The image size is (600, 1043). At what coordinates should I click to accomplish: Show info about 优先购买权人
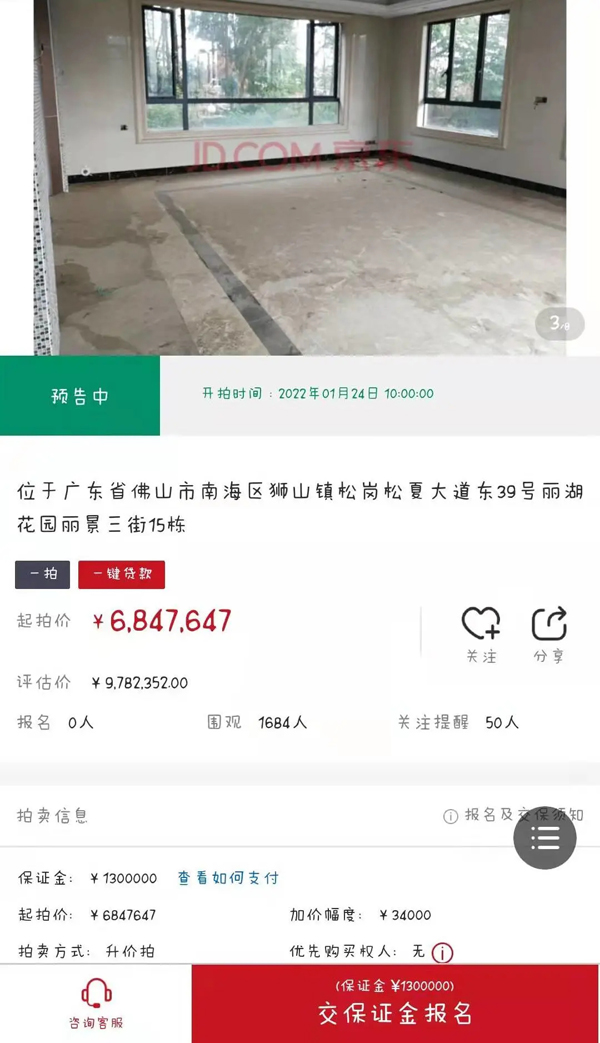(x=442, y=953)
